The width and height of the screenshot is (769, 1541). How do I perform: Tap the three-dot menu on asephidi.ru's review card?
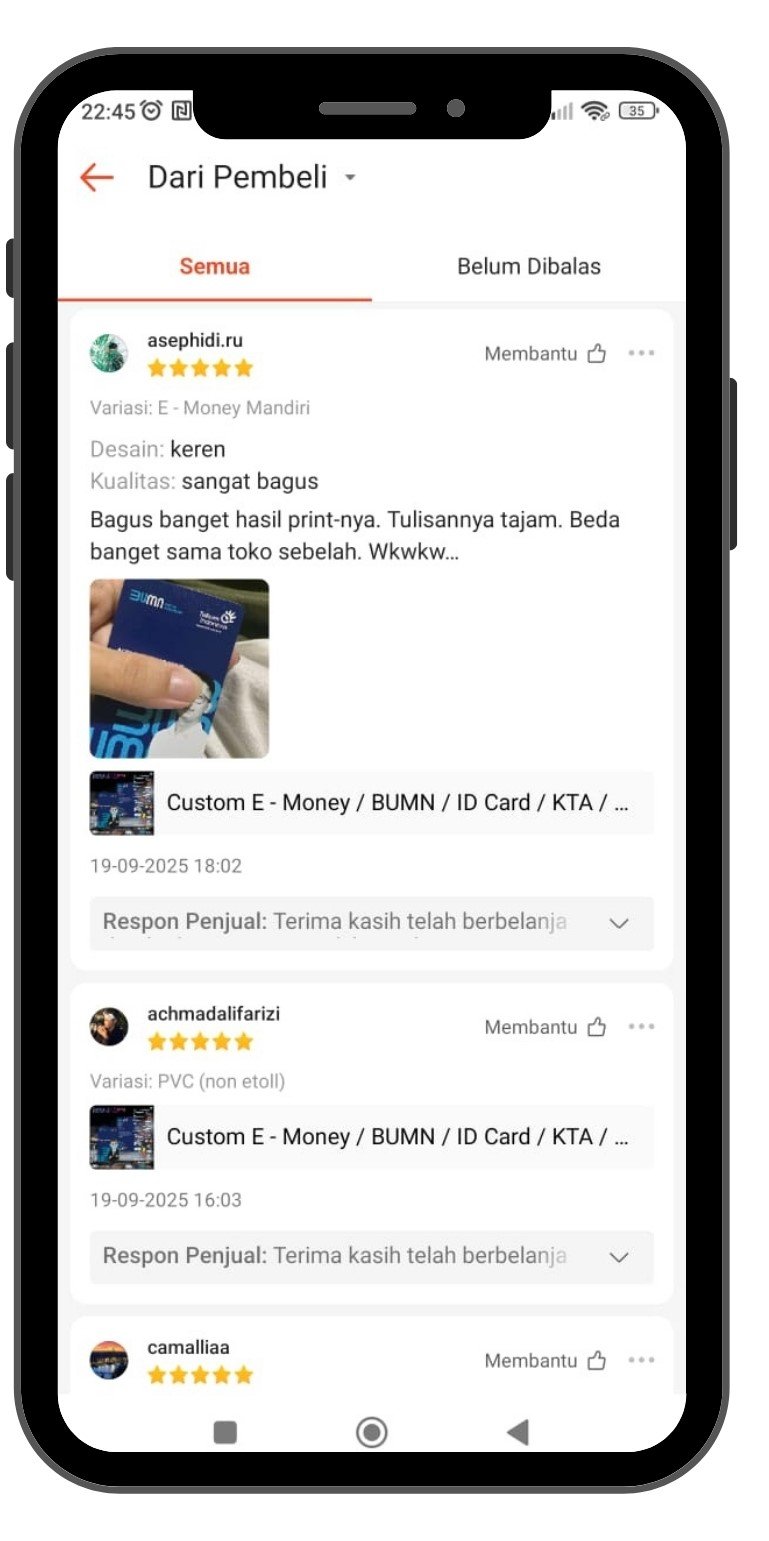tap(641, 352)
